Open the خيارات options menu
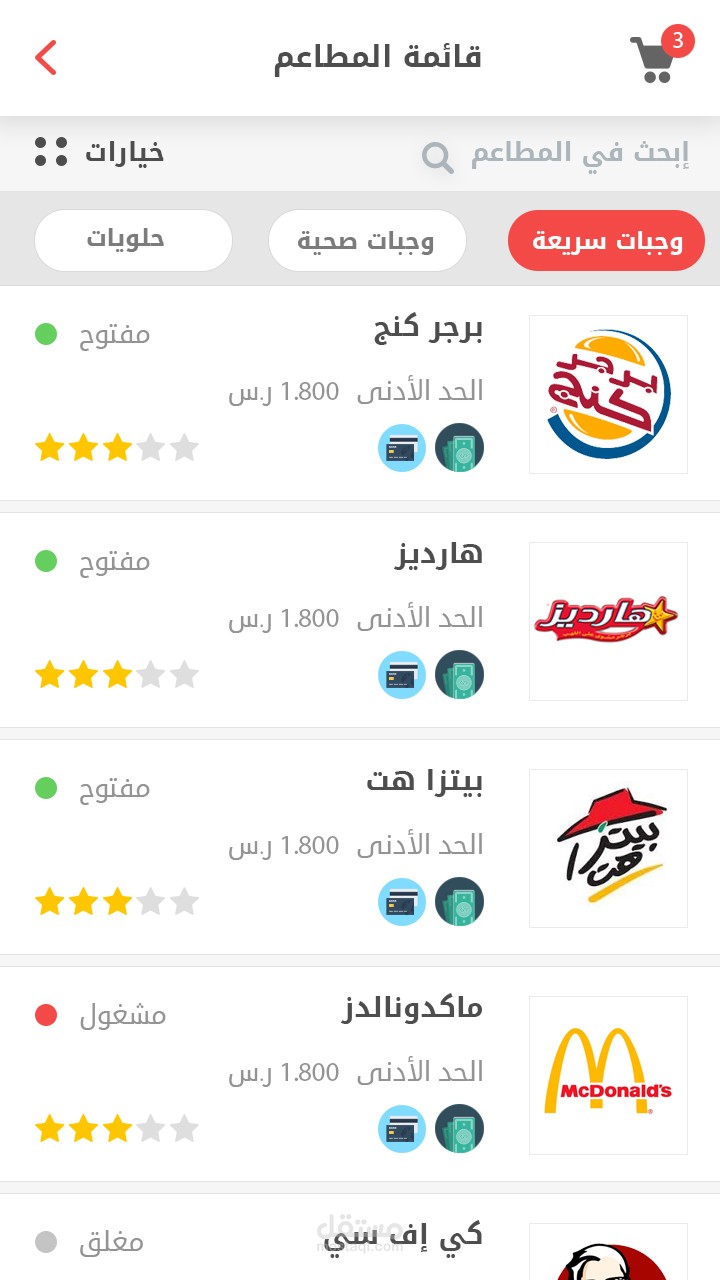Image resolution: width=720 pixels, height=1280 pixels. 100,153
